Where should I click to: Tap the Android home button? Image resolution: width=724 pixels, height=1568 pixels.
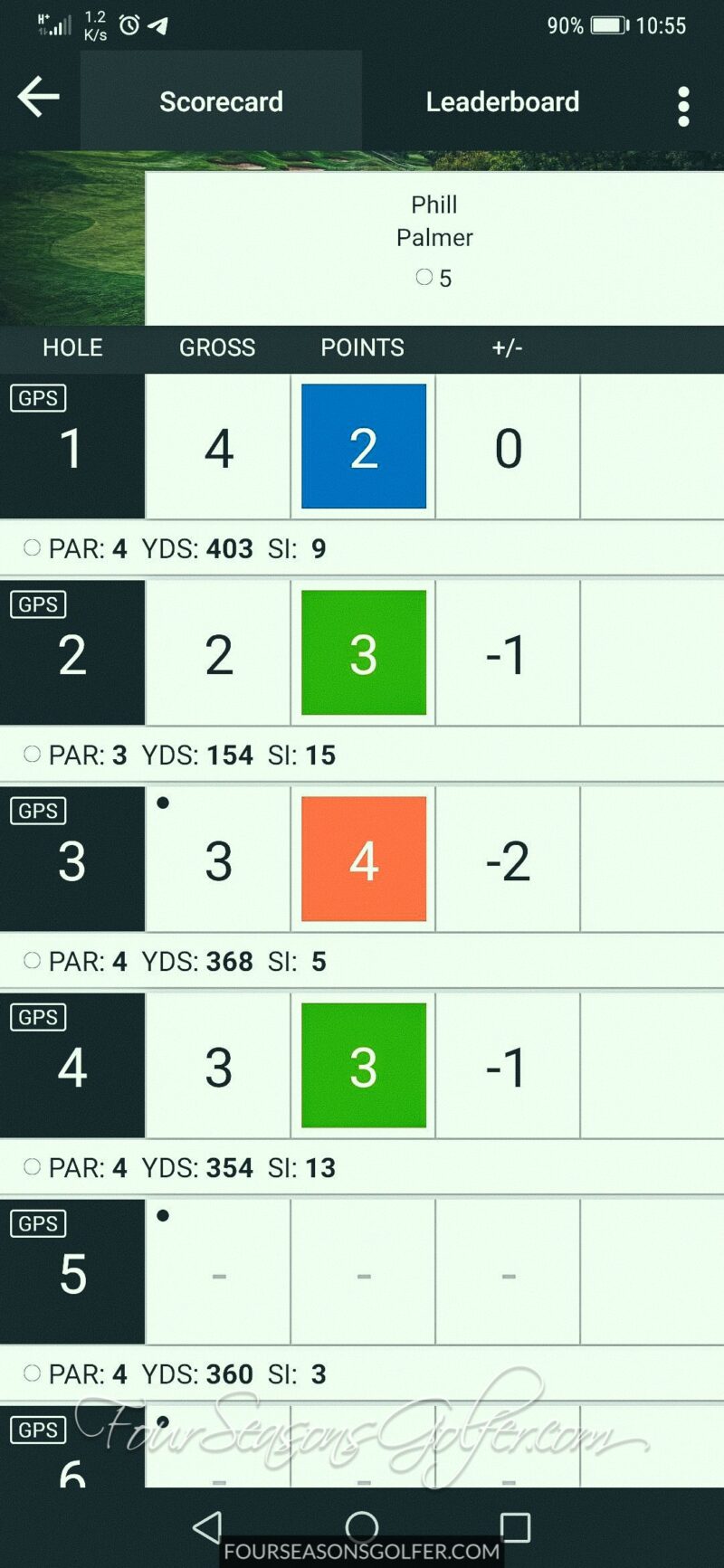pos(362,1527)
